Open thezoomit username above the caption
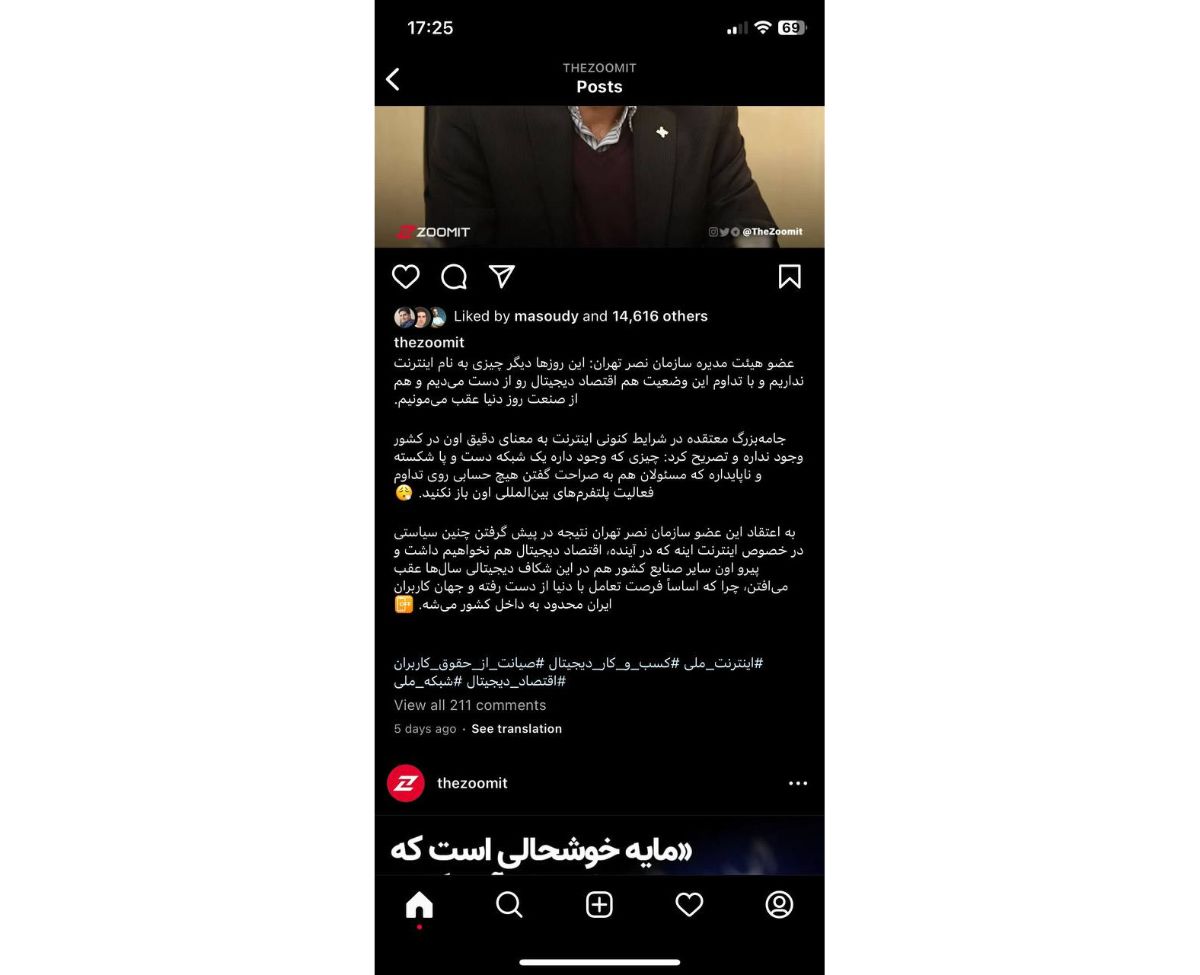 tap(429, 342)
